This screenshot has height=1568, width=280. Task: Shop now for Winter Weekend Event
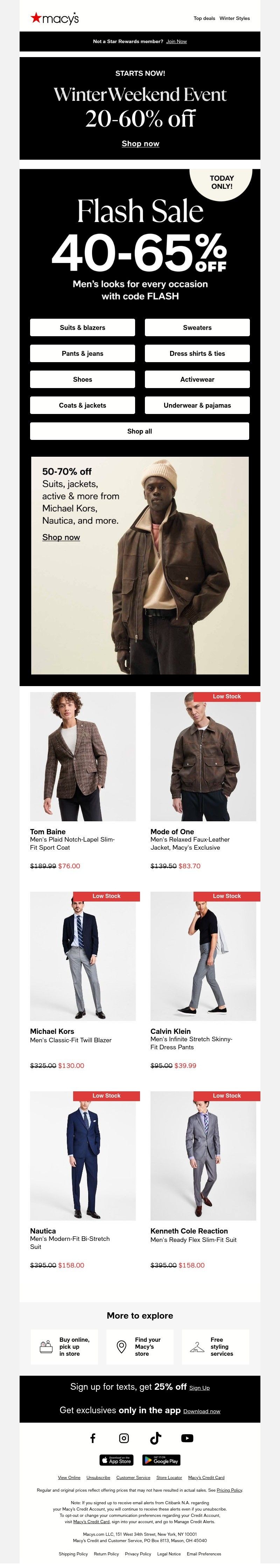click(x=140, y=144)
